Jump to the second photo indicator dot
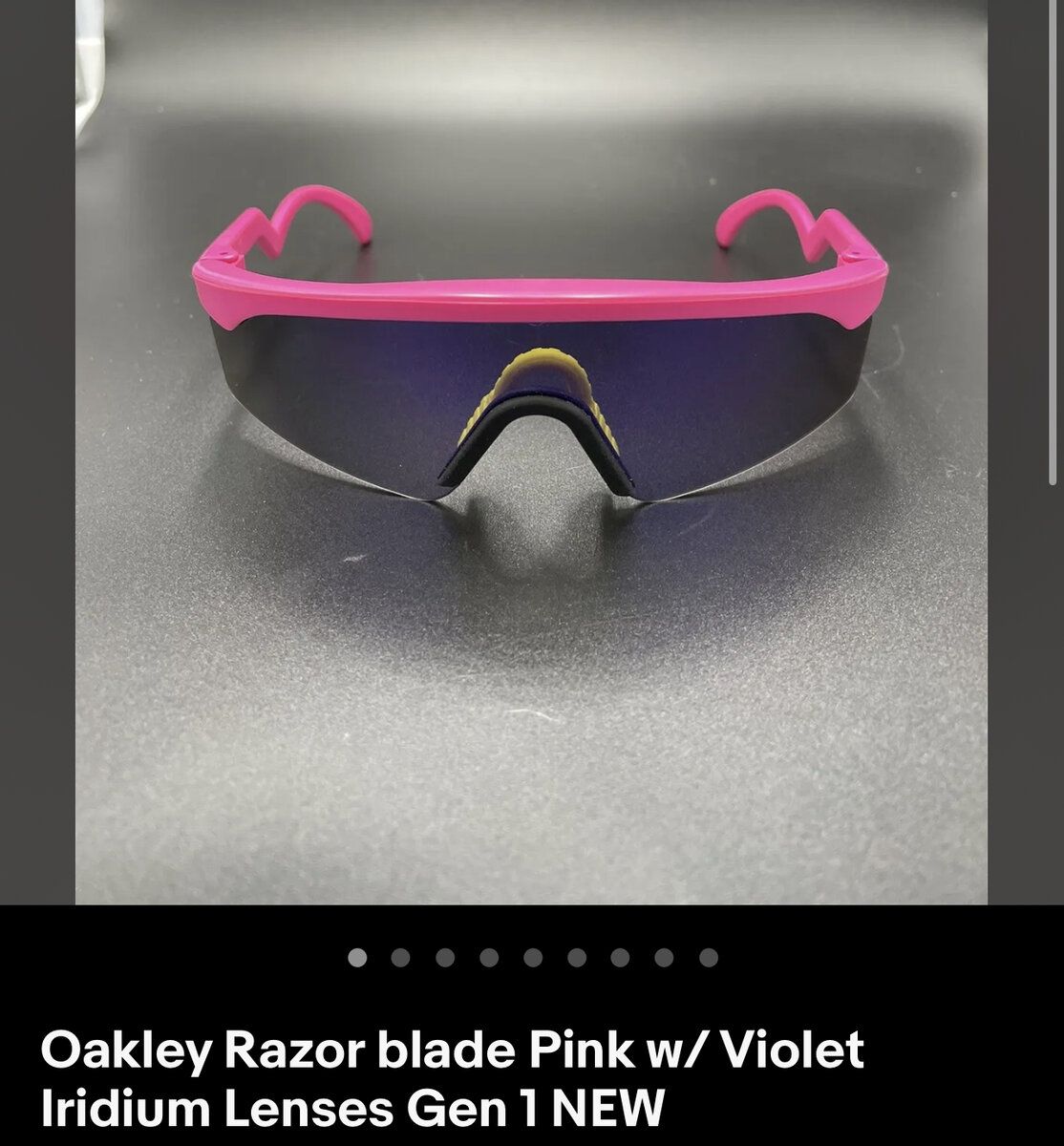Image resolution: width=1064 pixels, height=1146 pixels. click(401, 957)
